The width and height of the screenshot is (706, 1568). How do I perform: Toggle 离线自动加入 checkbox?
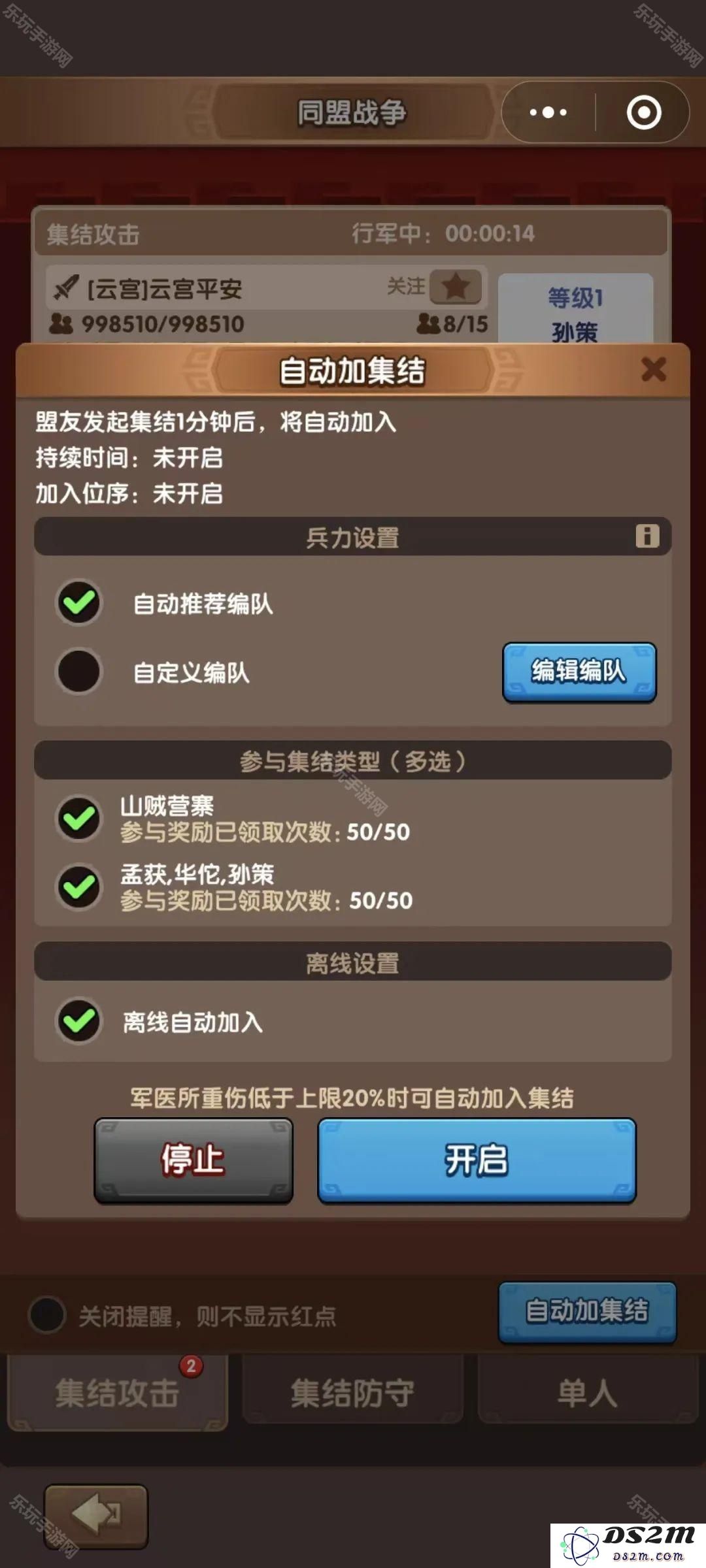pos(79,1021)
